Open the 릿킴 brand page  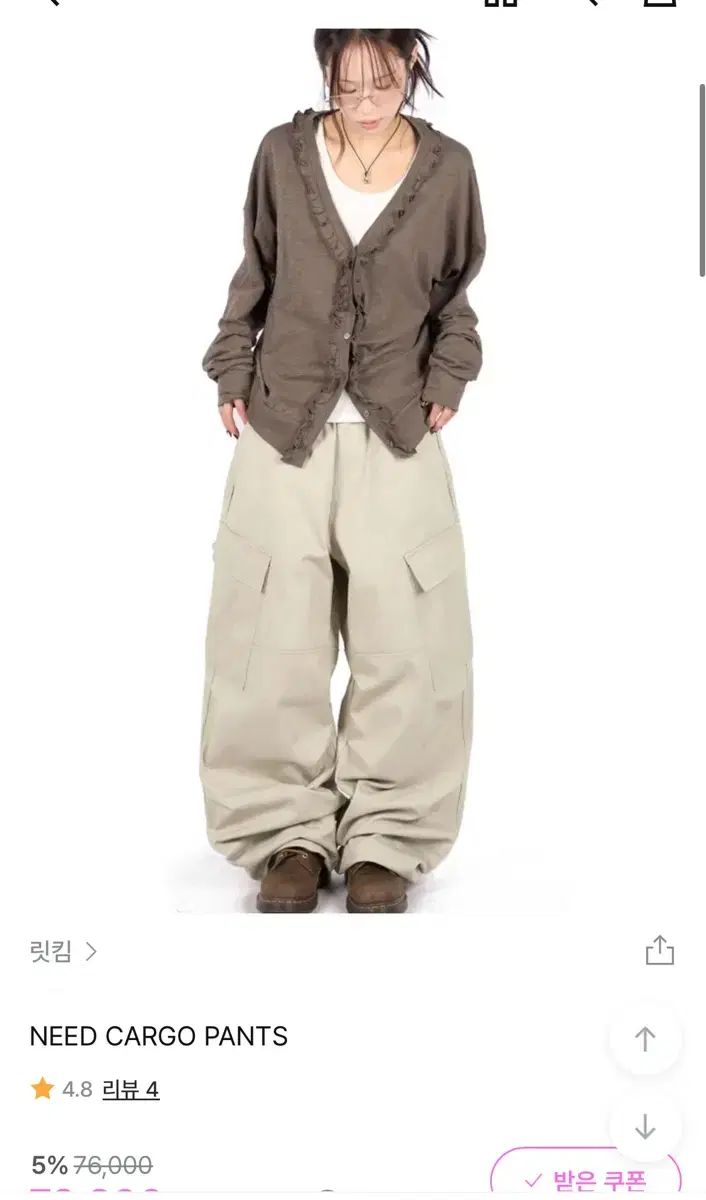pos(63,951)
